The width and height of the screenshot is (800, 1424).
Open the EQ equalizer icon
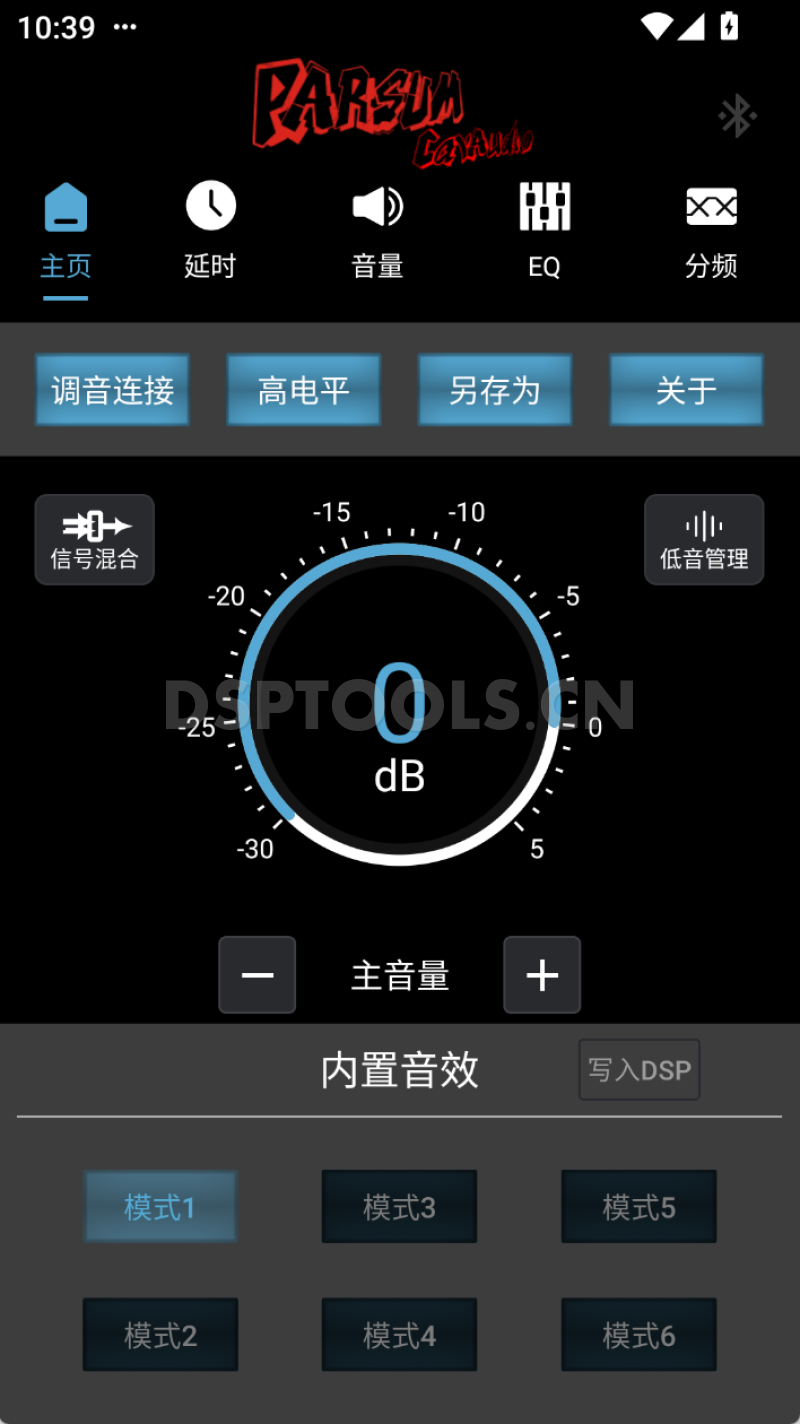pyautogui.click(x=544, y=207)
